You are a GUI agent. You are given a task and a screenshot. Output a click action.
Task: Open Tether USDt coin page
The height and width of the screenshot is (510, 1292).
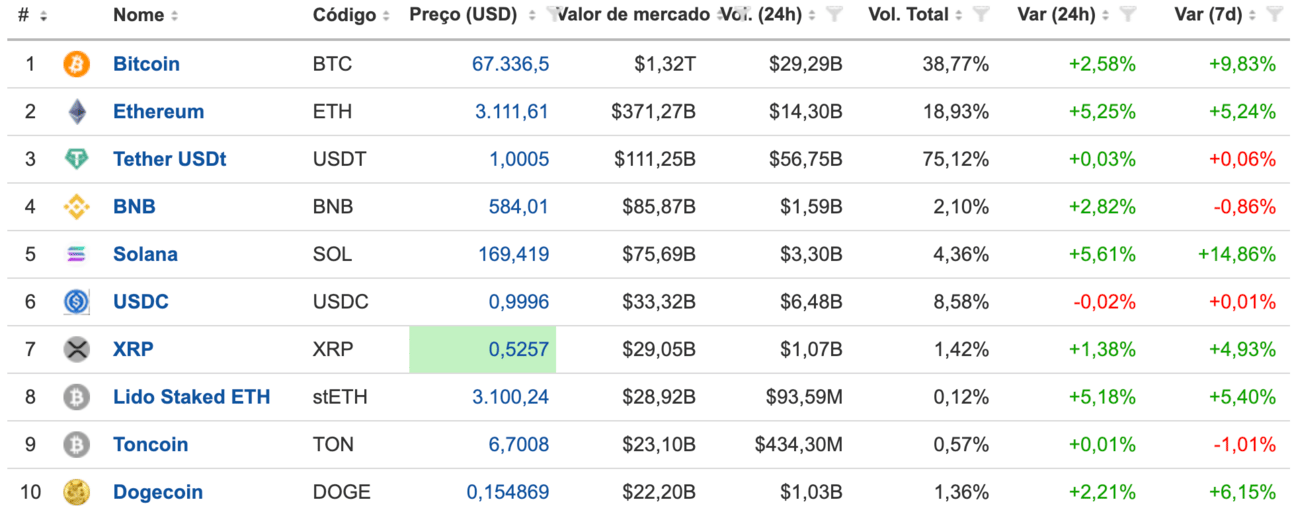pos(169,159)
